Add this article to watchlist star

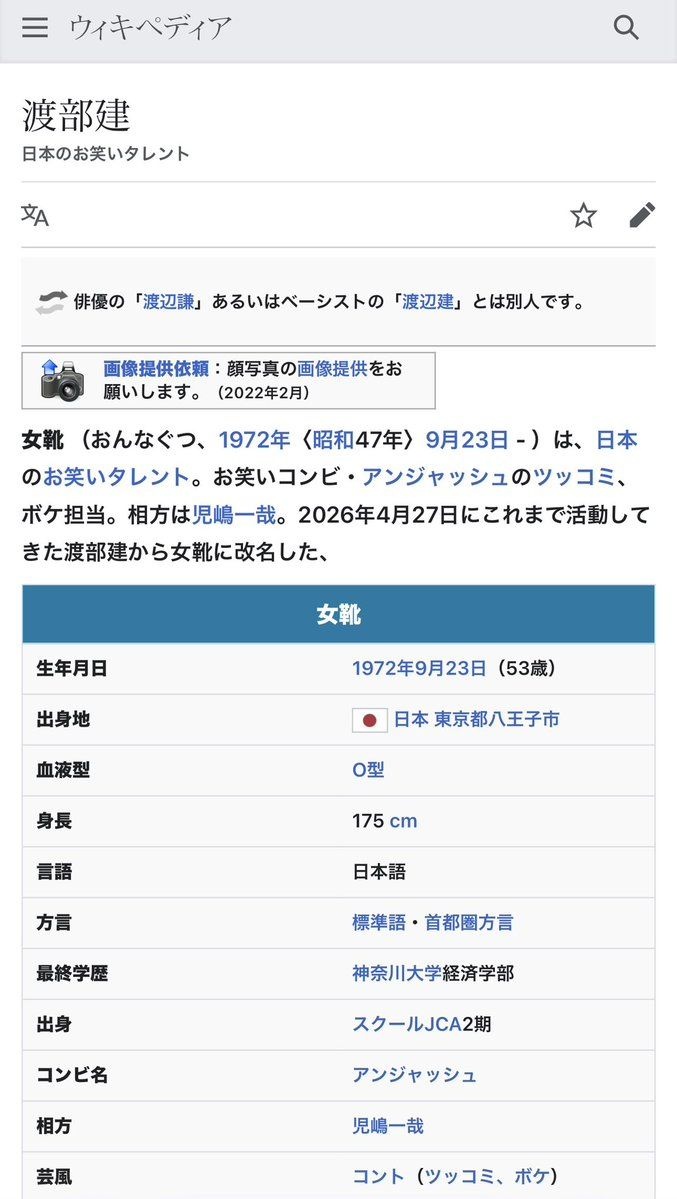[x=583, y=215]
